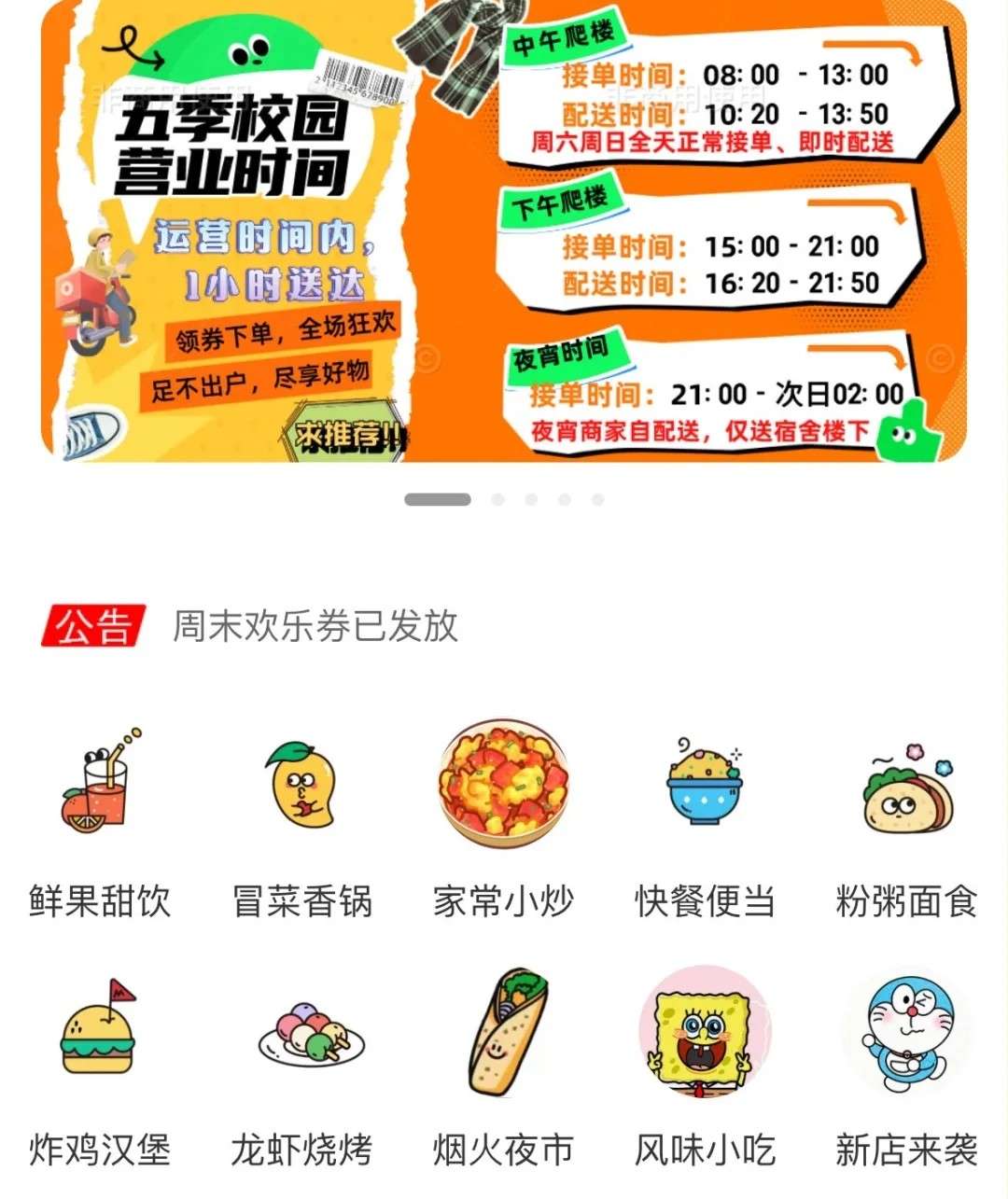Tap the 炸鸡汉堡 fried chicken burger icon
Image resolution: width=1008 pixels, height=1199 pixels.
coord(98,1036)
